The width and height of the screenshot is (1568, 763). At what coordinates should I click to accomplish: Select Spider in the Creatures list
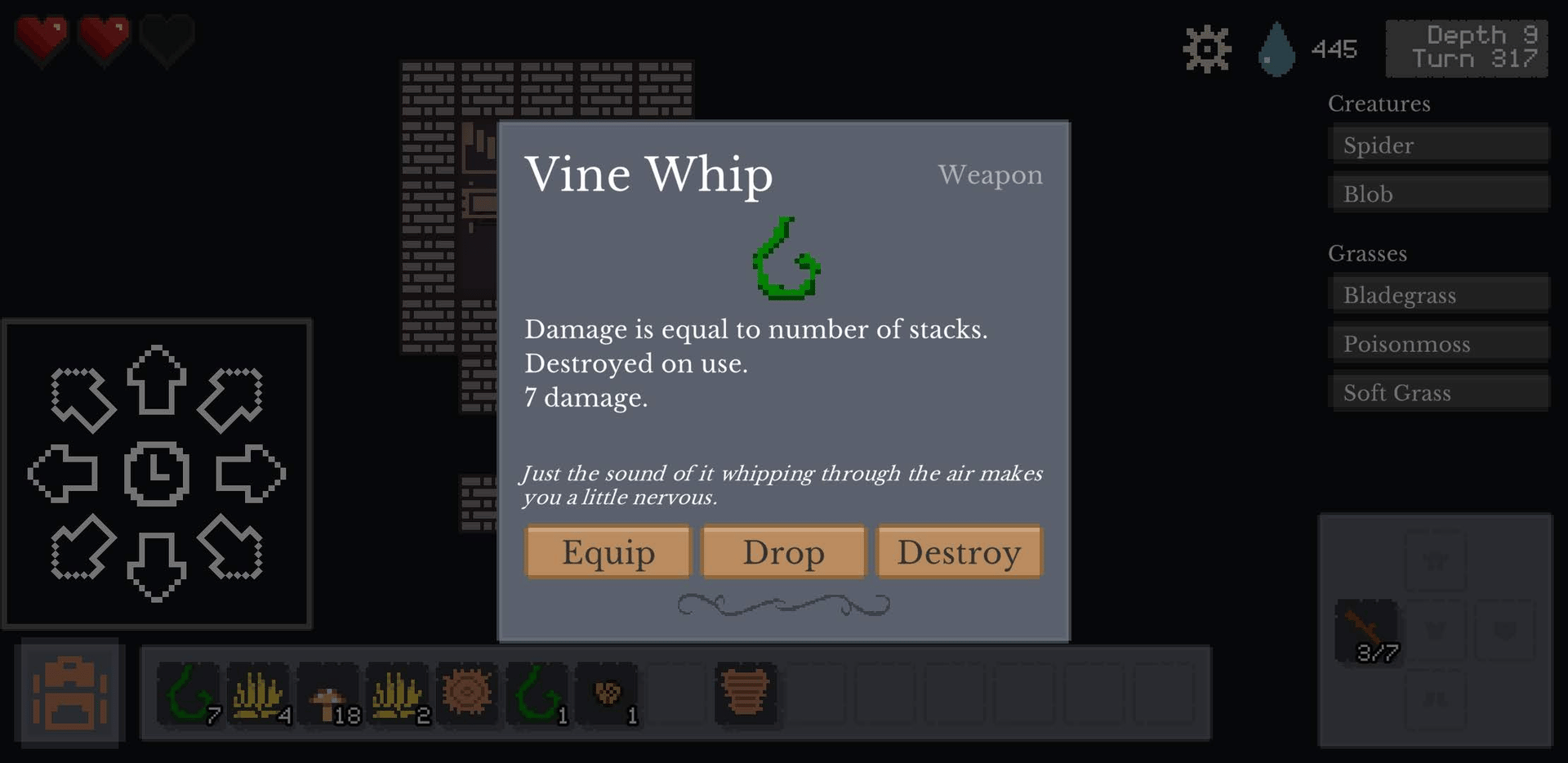1438,145
